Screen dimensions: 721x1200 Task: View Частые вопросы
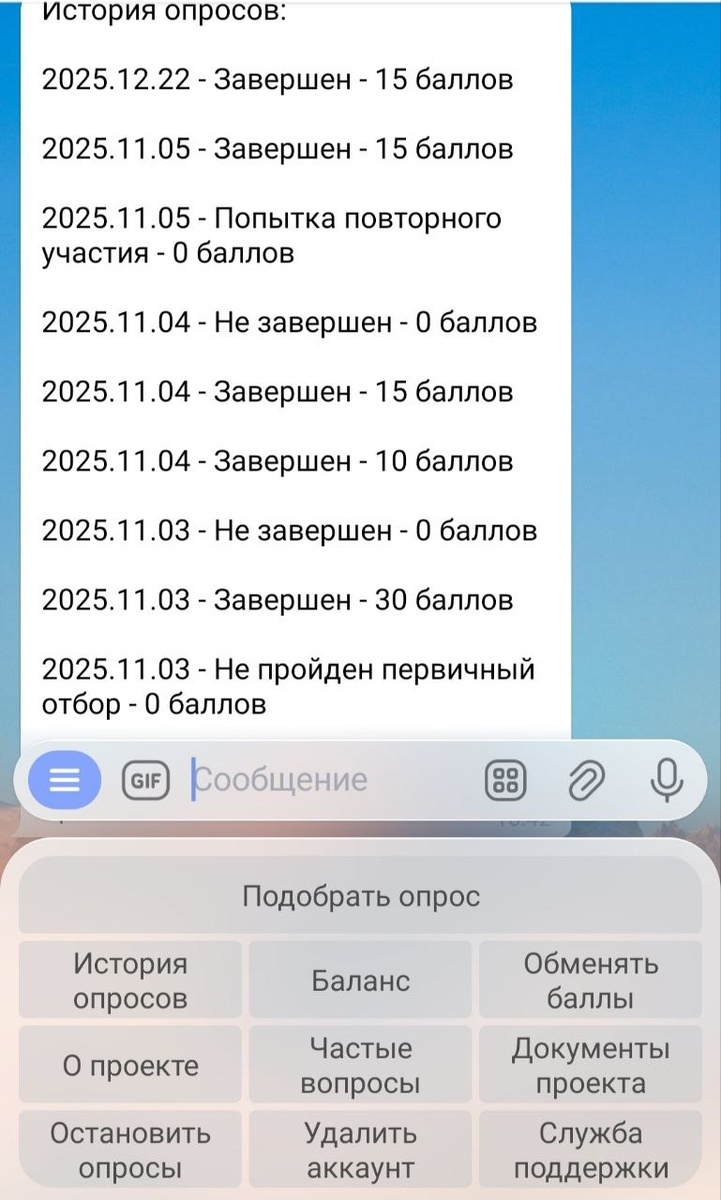tap(360, 1064)
